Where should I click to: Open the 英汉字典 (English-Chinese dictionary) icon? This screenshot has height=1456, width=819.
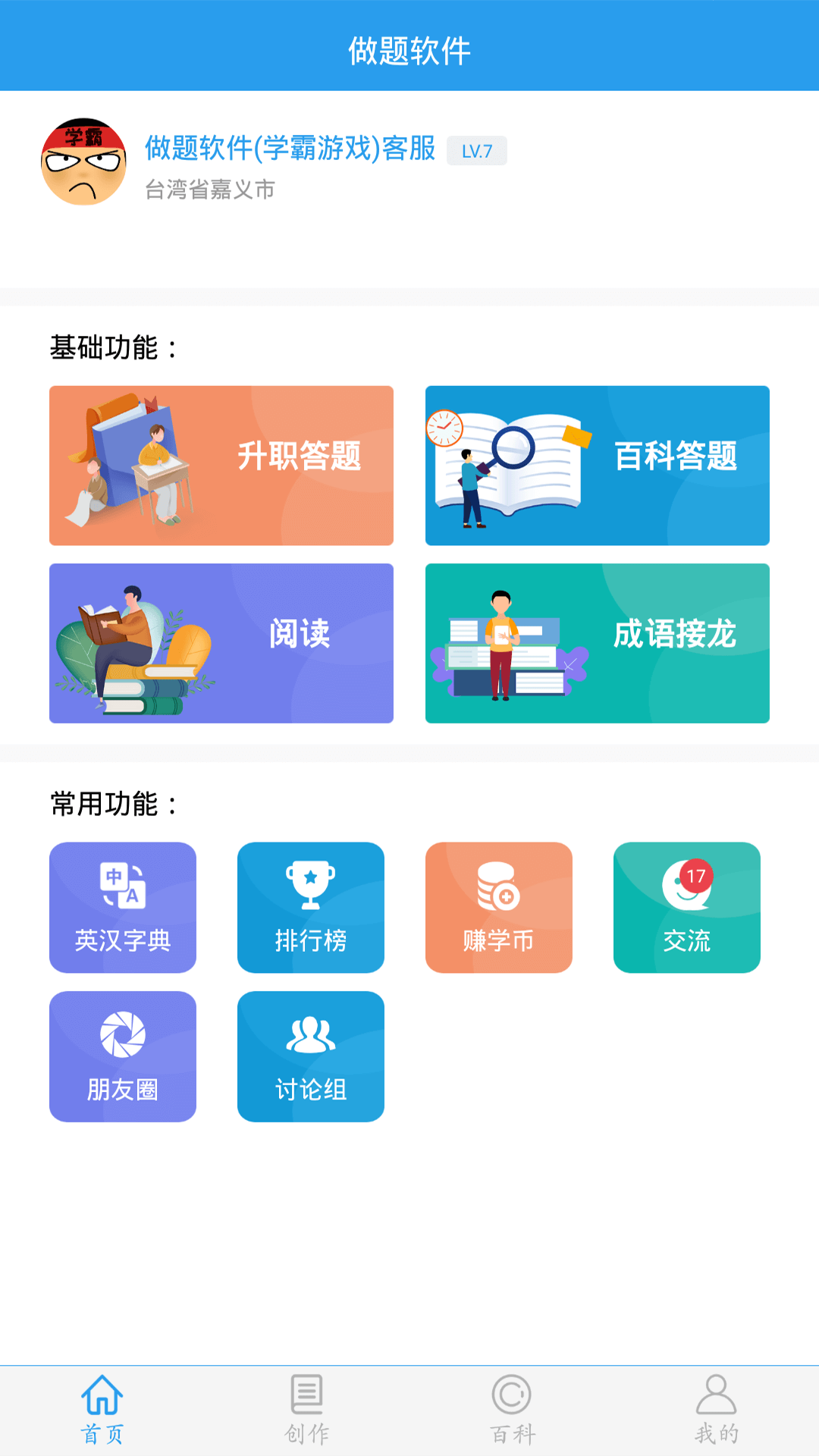[122, 907]
